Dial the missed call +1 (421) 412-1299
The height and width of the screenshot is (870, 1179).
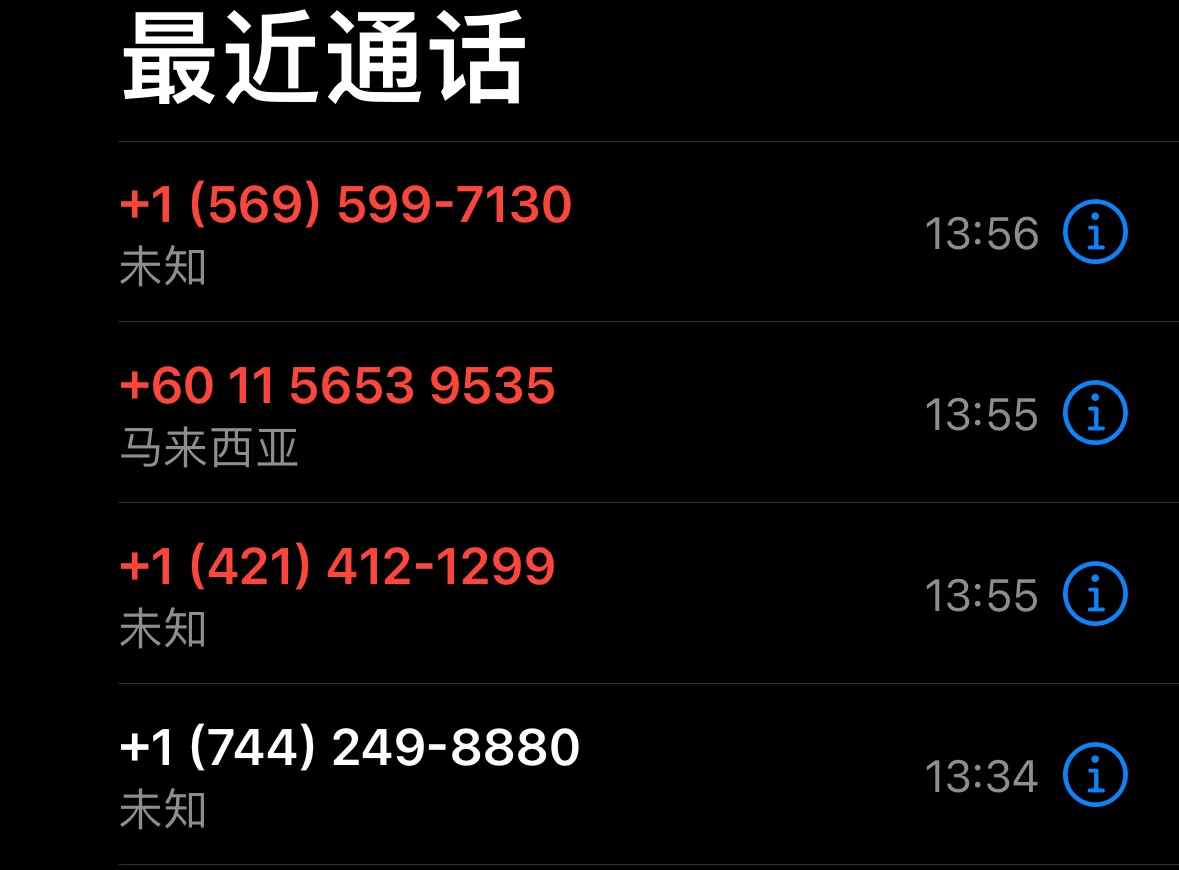[x=337, y=568]
